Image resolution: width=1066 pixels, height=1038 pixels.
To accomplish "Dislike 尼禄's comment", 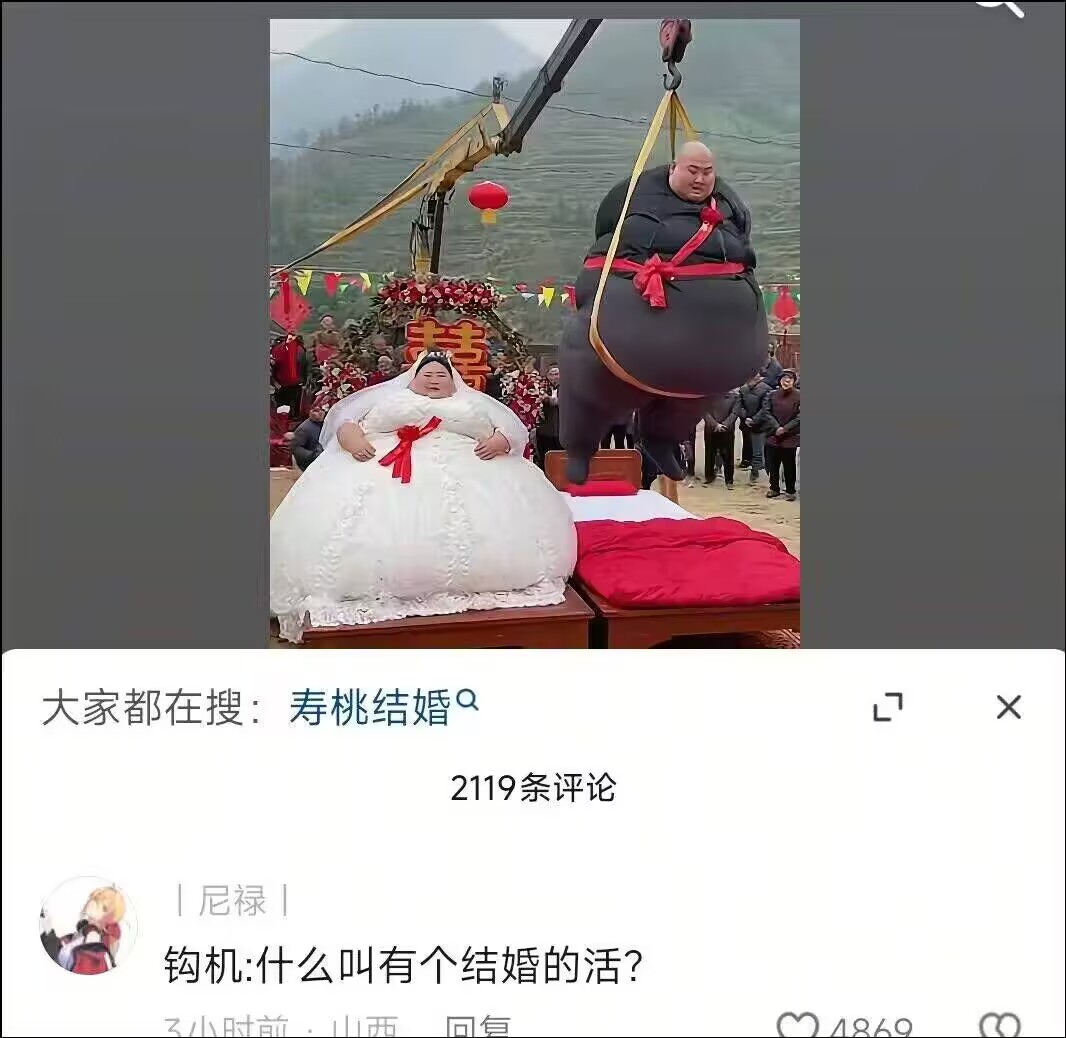I will pos(999,1025).
